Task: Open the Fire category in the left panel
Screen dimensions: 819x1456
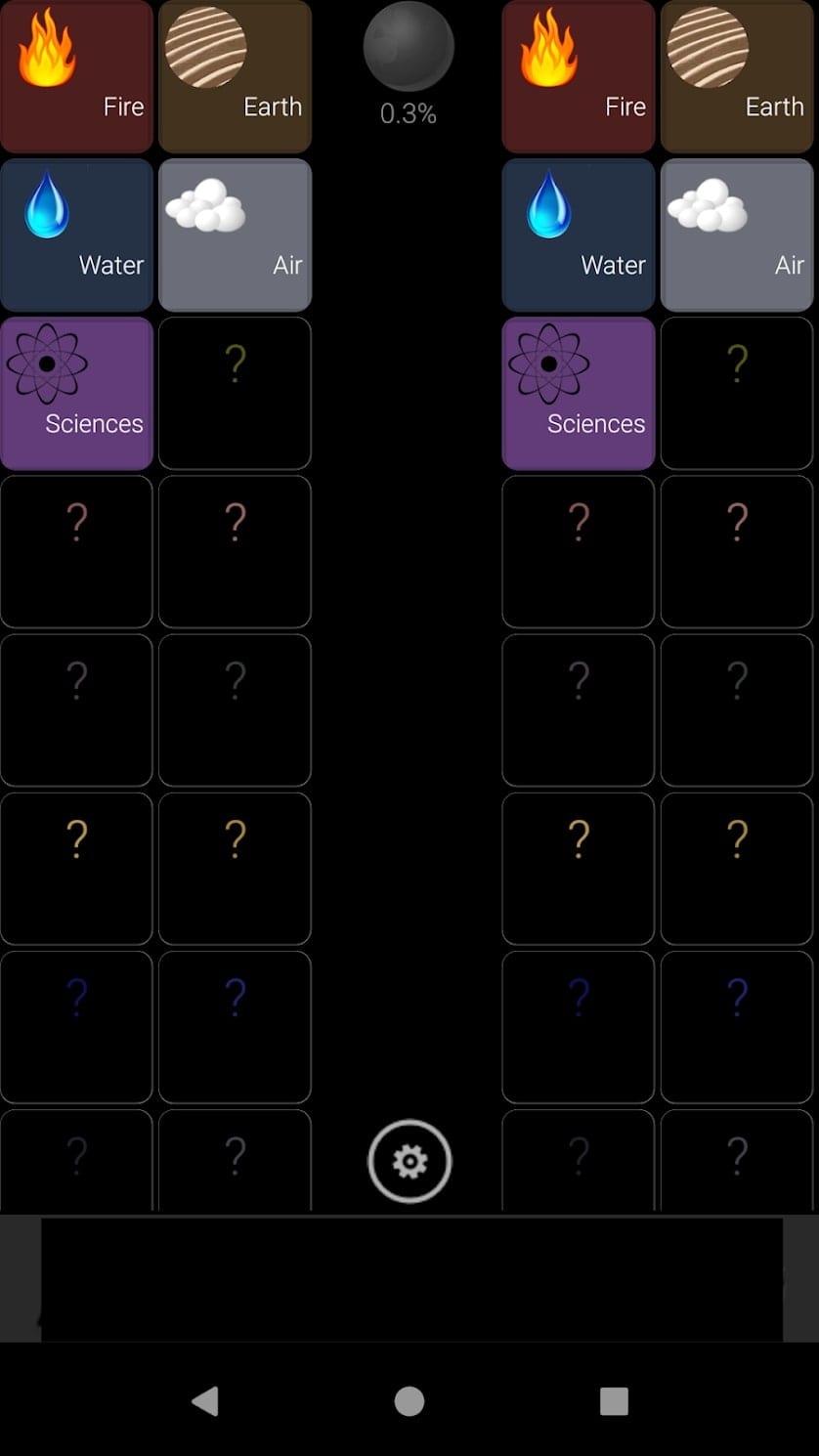Action: click(76, 76)
